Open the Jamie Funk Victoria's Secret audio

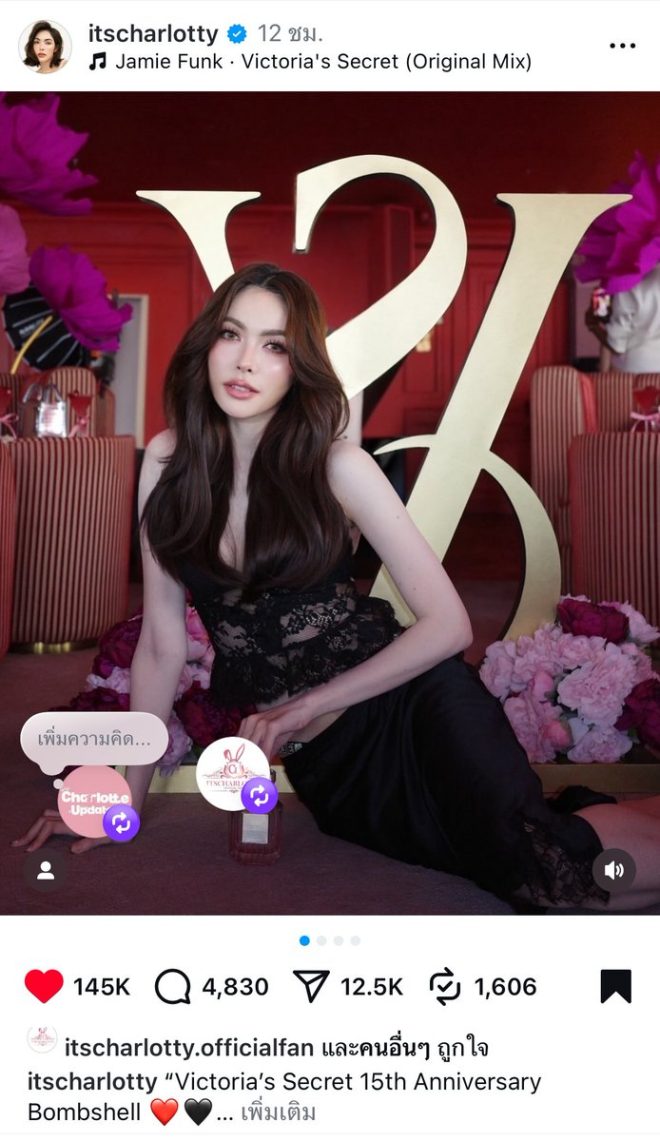[x=322, y=62]
